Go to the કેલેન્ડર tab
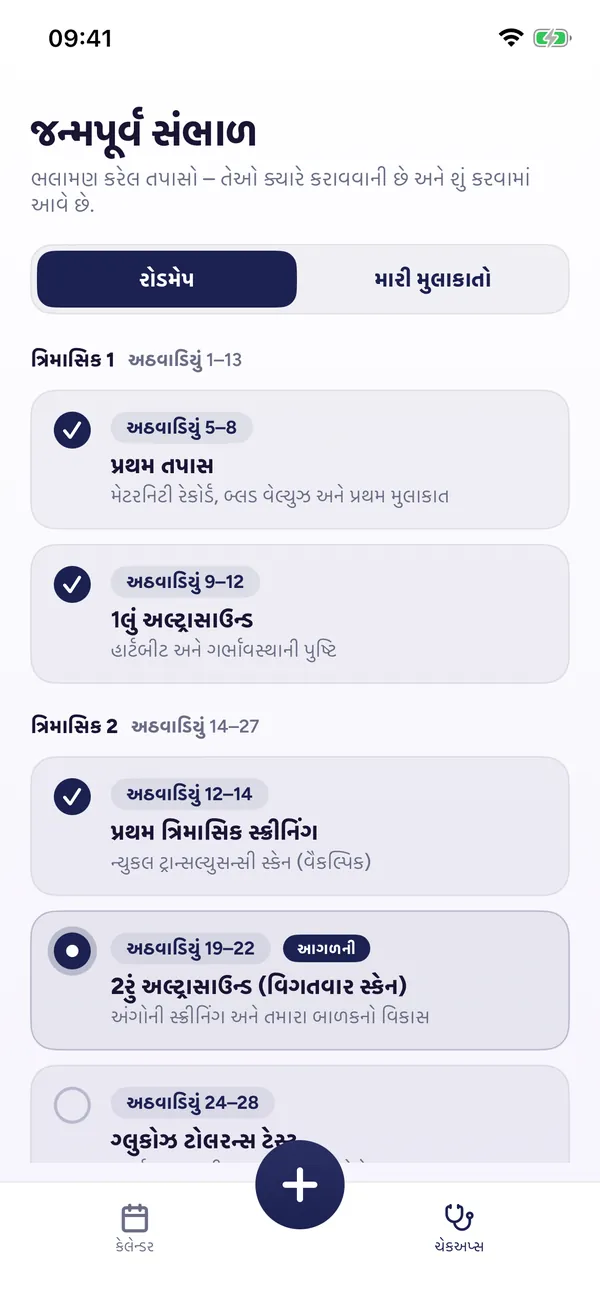 (x=135, y=1228)
